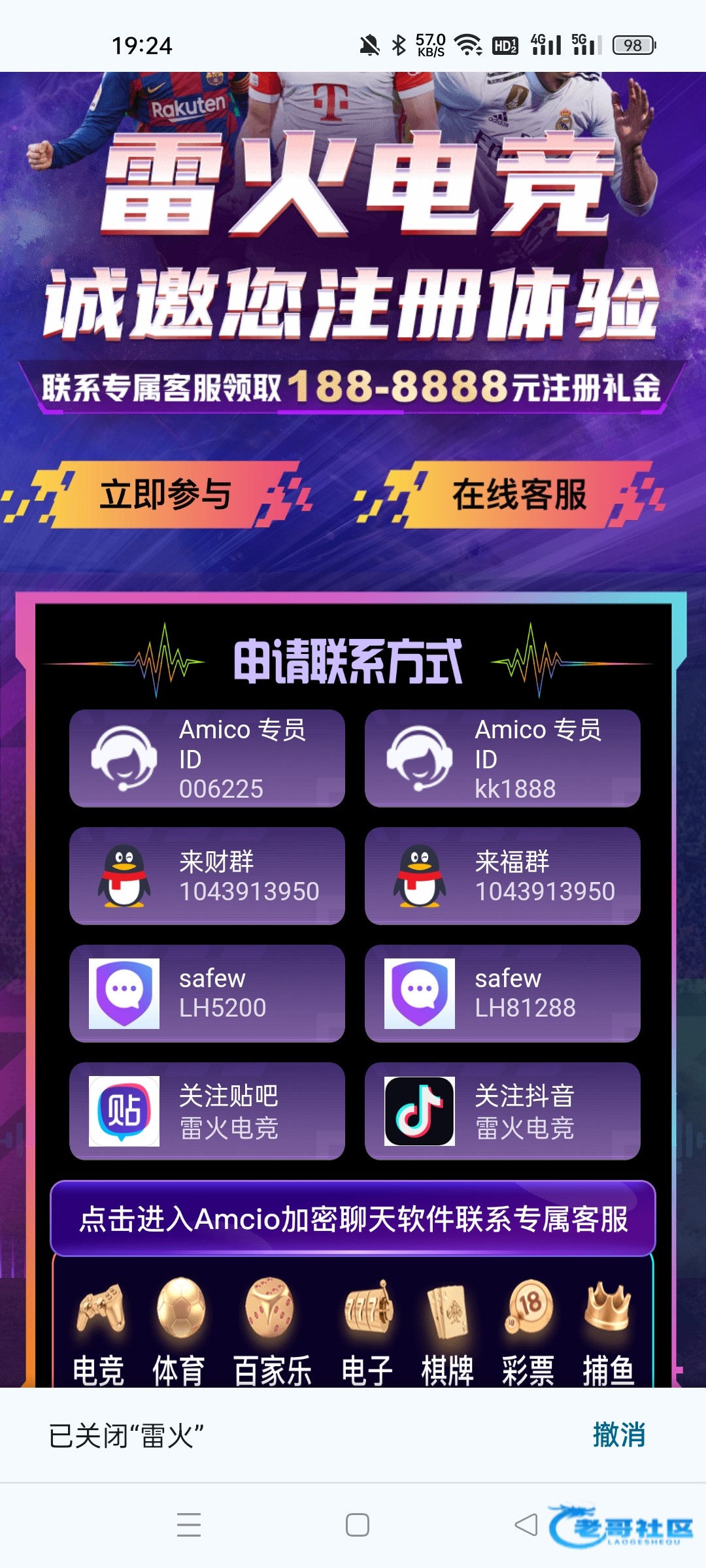706x1568 pixels.
Task: Open the 关注抖音 雷火电竞 card
Action: tap(502, 1111)
